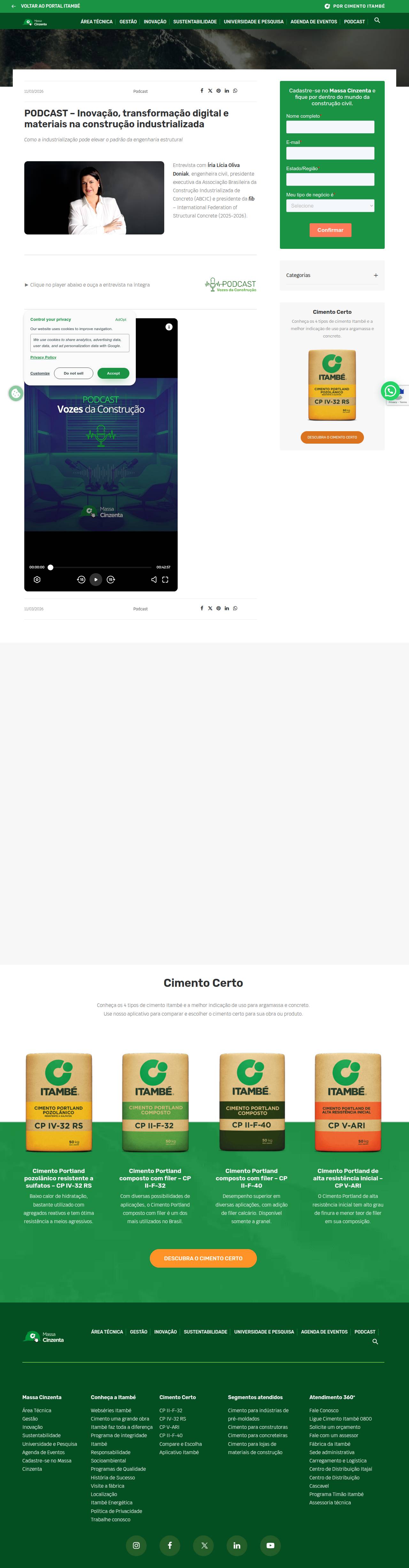Mute the podcast player audio
Viewport: 409px width, 1568px height.
click(154, 580)
